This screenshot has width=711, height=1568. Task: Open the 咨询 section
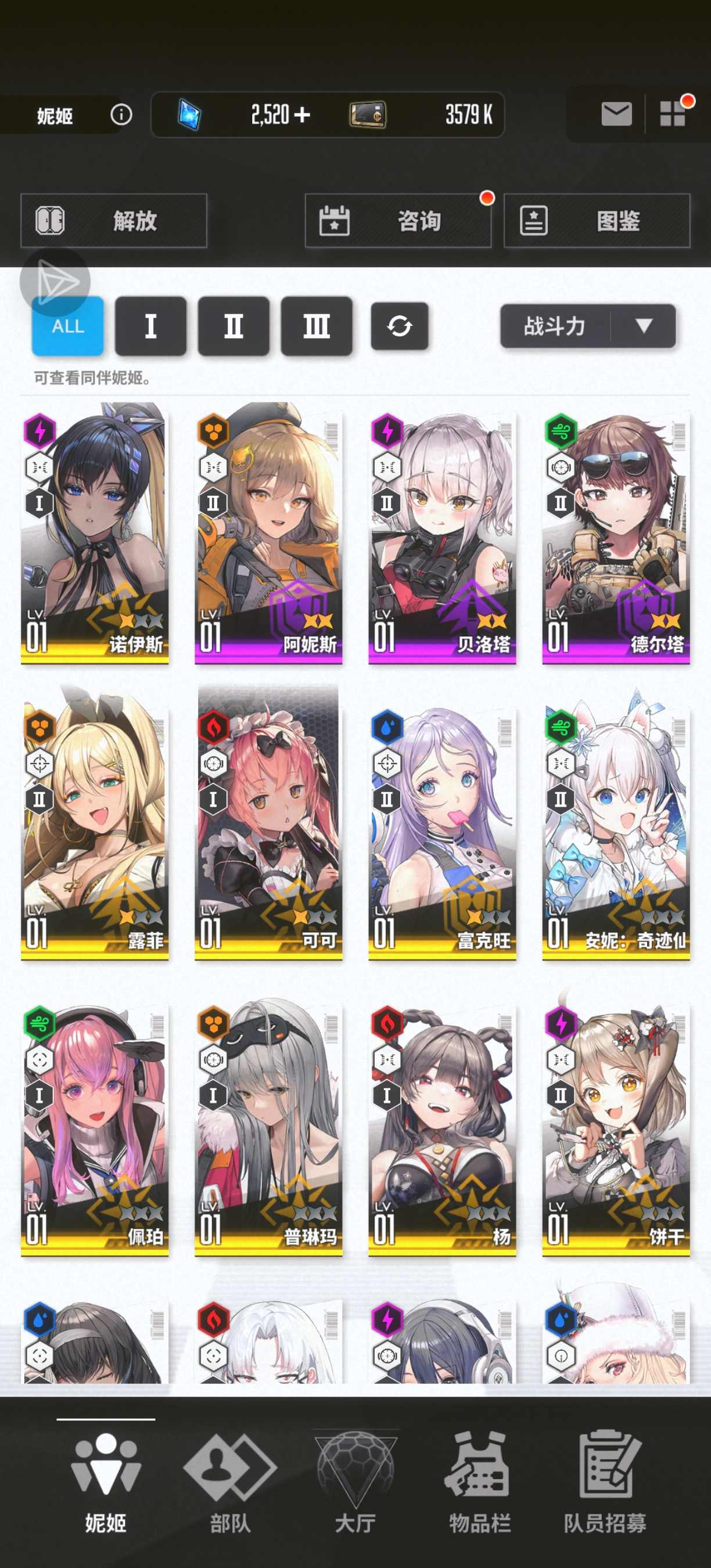click(x=397, y=220)
